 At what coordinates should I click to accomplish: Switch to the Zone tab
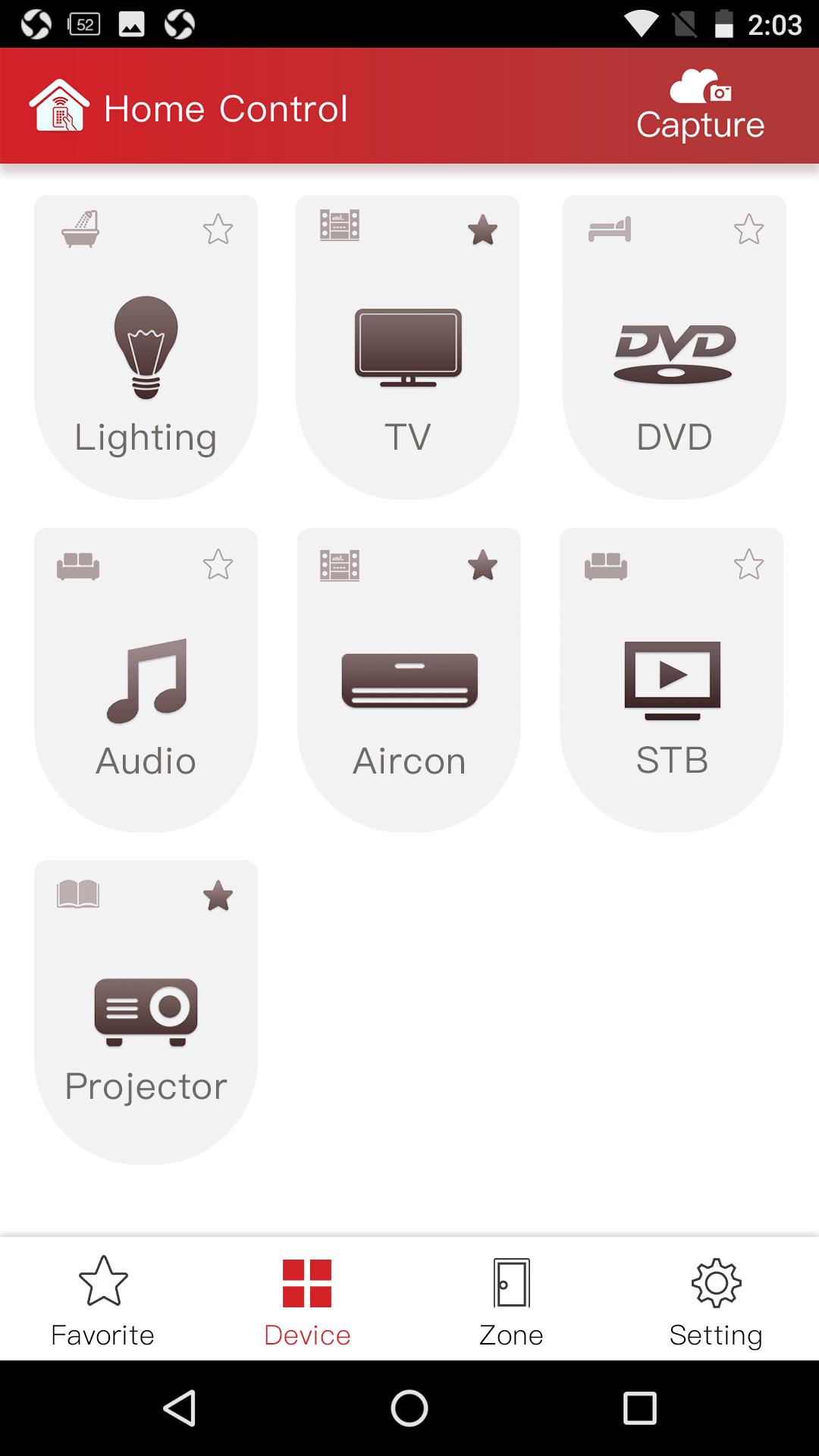(512, 1300)
